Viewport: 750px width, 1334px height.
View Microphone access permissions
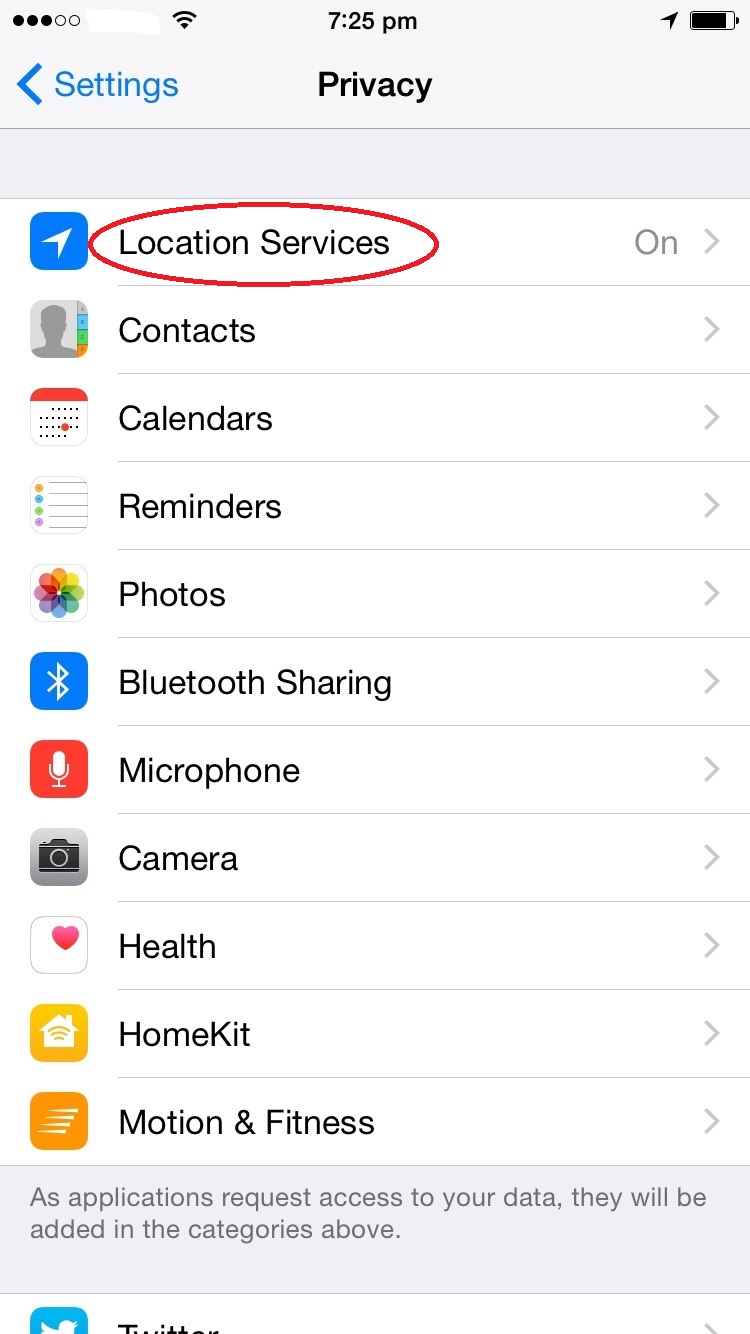tap(375, 770)
